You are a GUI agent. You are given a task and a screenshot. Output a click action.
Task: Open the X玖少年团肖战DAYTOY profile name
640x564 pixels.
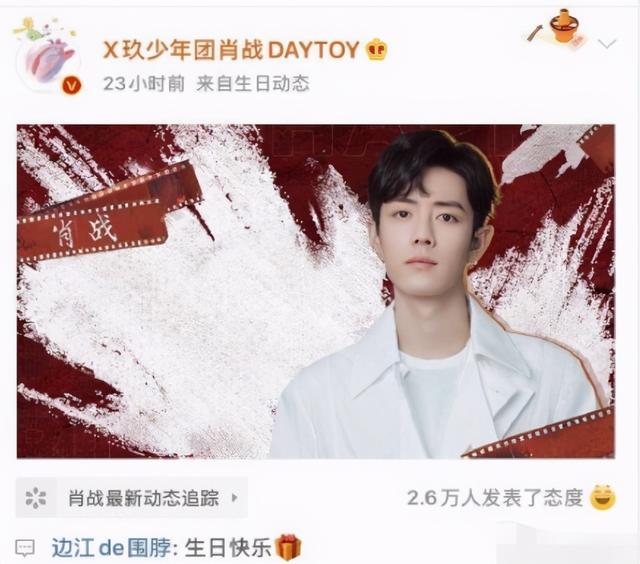[x=232, y=50]
